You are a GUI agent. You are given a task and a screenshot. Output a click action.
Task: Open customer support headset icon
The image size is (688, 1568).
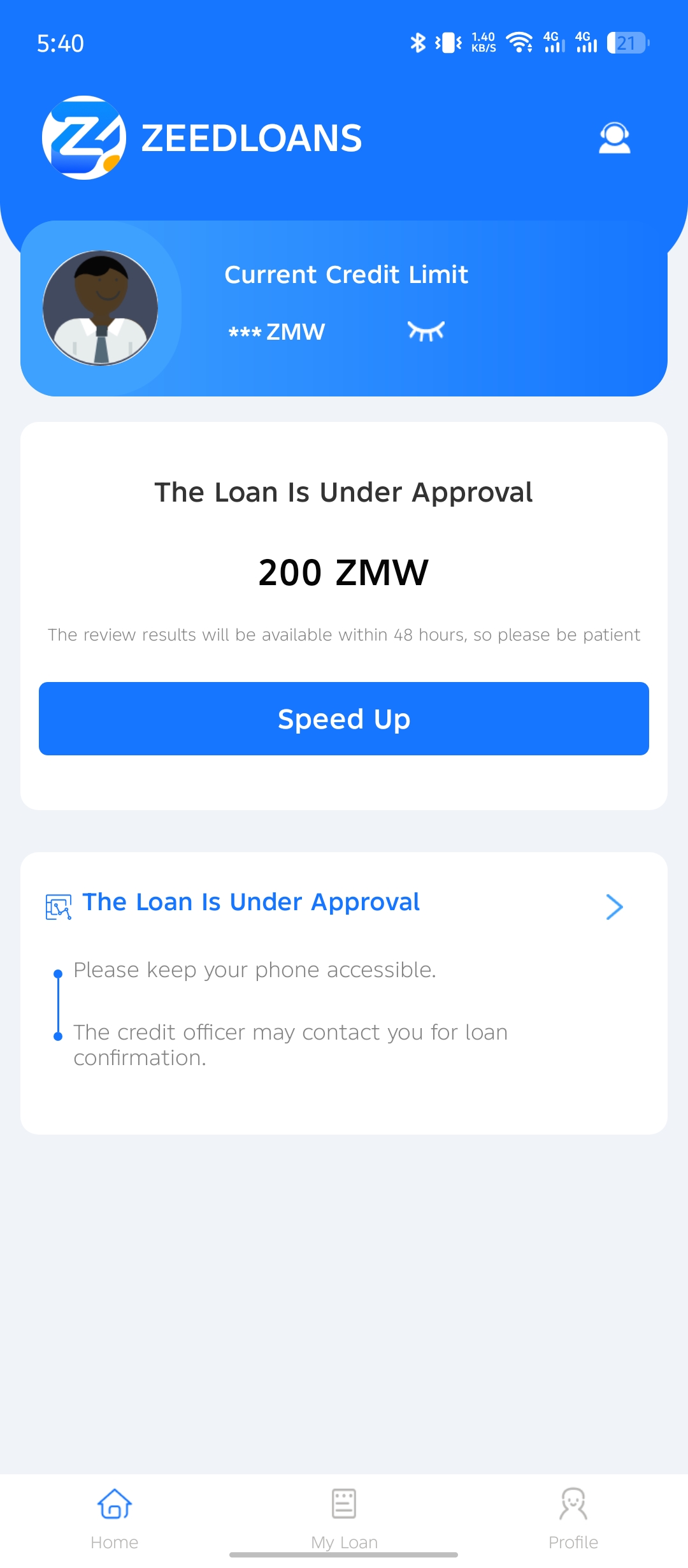point(614,138)
